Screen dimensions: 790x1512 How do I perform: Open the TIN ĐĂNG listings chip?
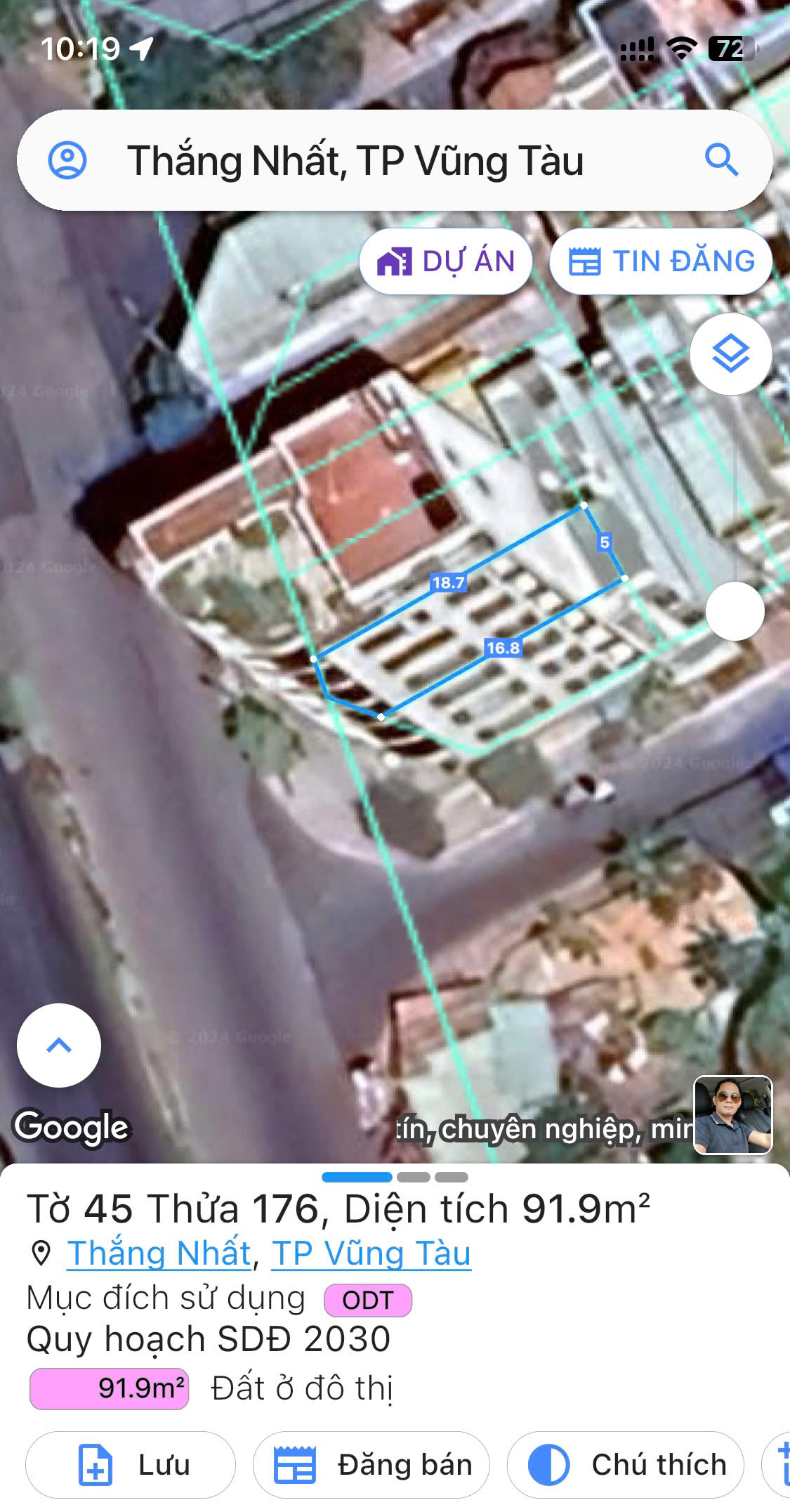coord(661,261)
